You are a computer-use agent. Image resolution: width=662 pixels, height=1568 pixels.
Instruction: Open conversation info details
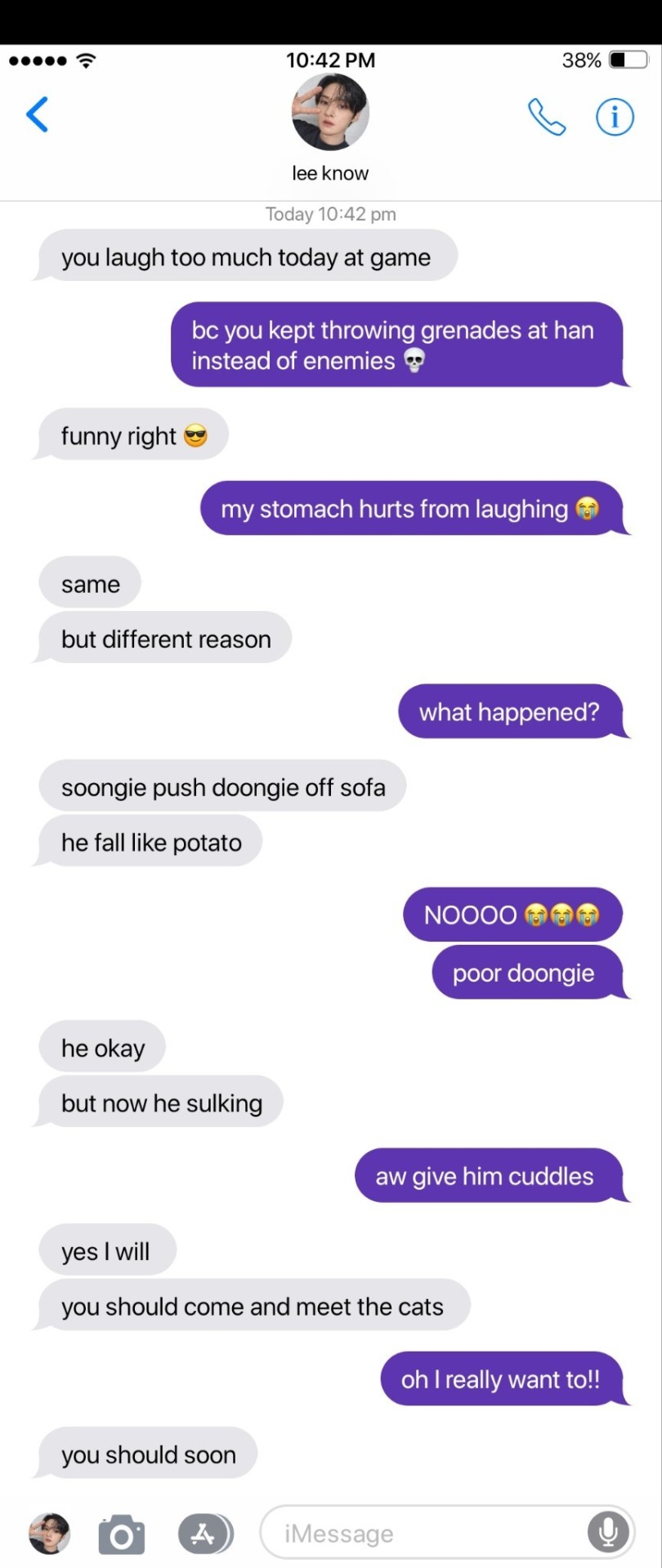click(x=614, y=117)
